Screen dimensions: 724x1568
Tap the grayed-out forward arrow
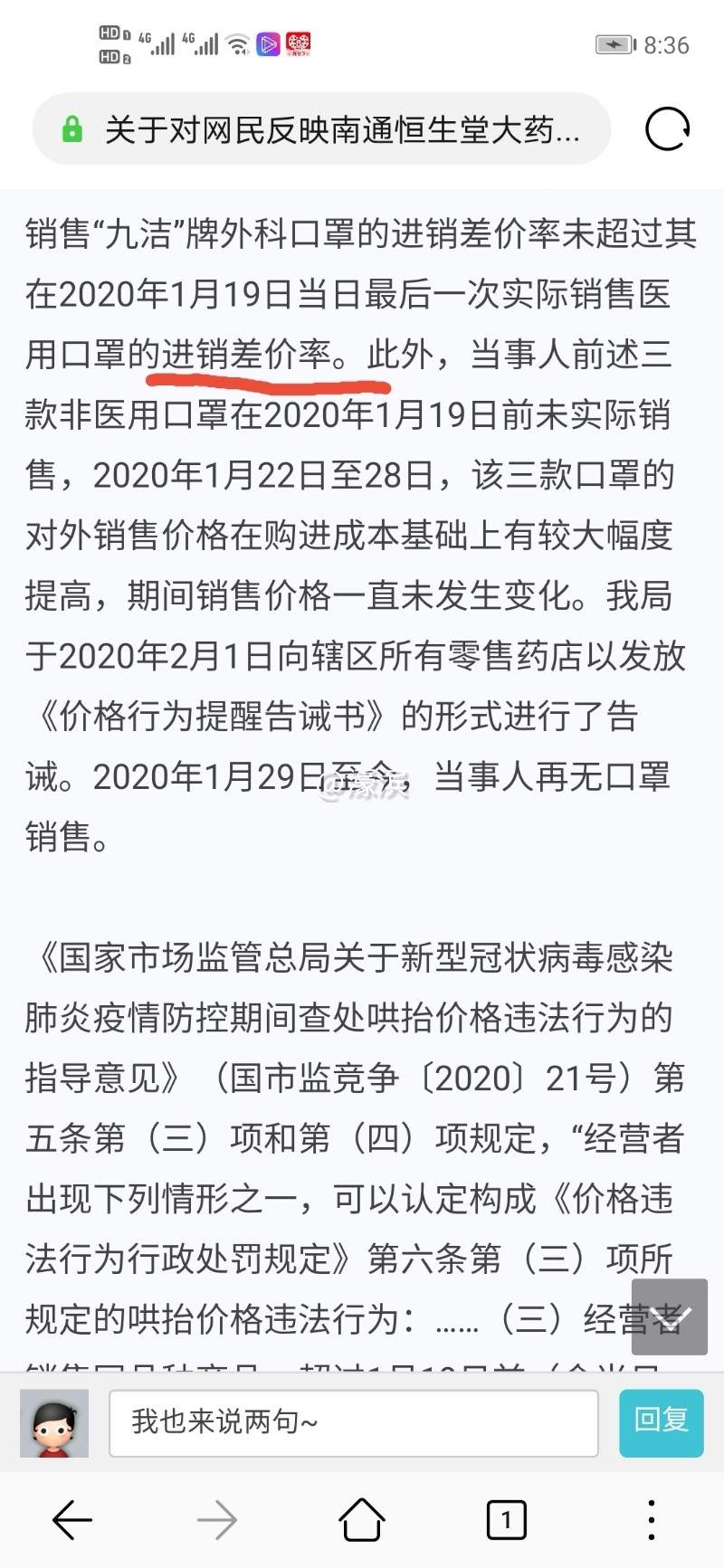tap(215, 1519)
